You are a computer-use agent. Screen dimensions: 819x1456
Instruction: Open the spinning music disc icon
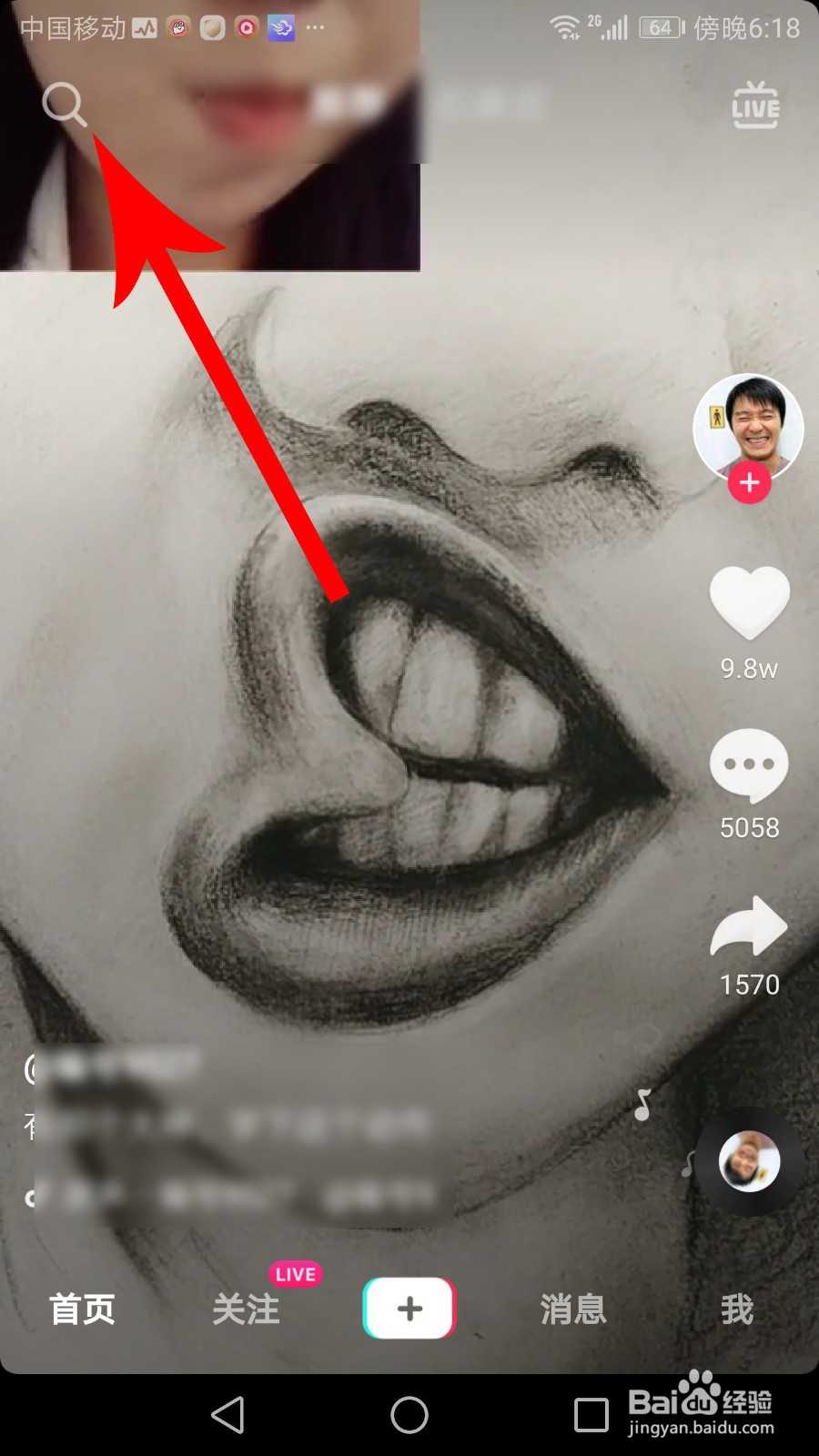748,1163
